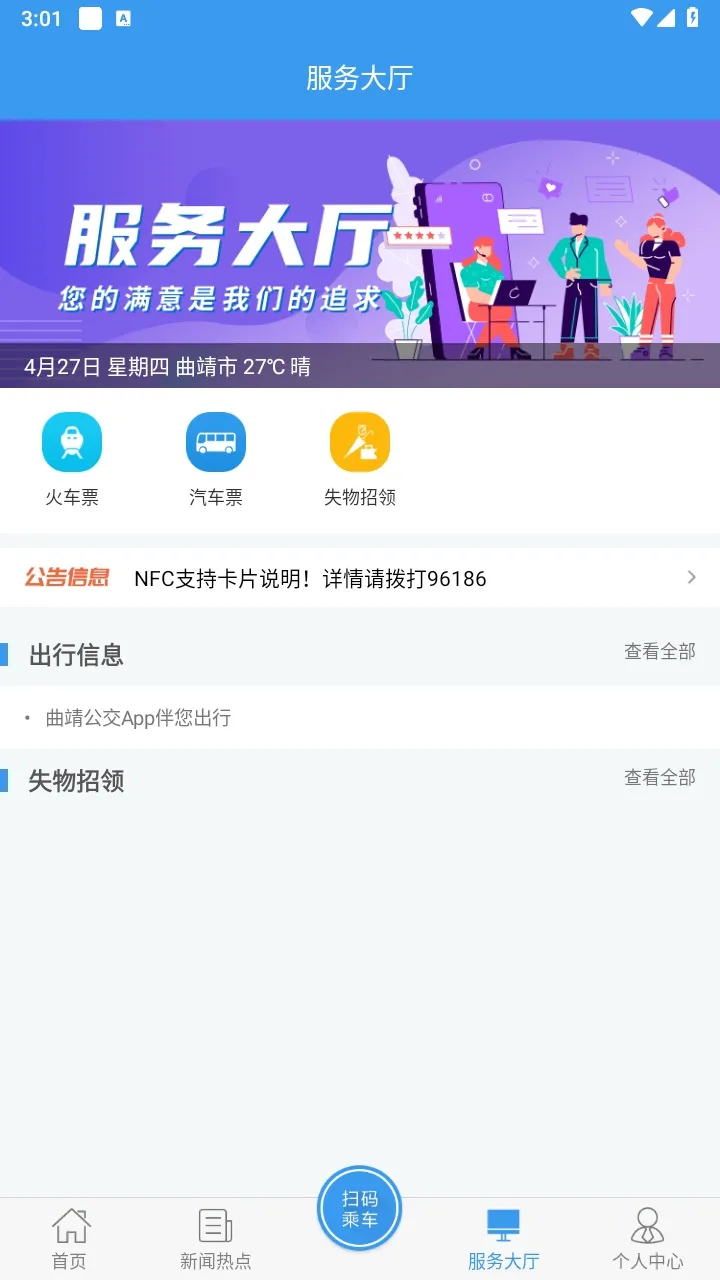Open 曲靖公交App伴您出行 article
This screenshot has height=1280, width=720.
[138, 718]
